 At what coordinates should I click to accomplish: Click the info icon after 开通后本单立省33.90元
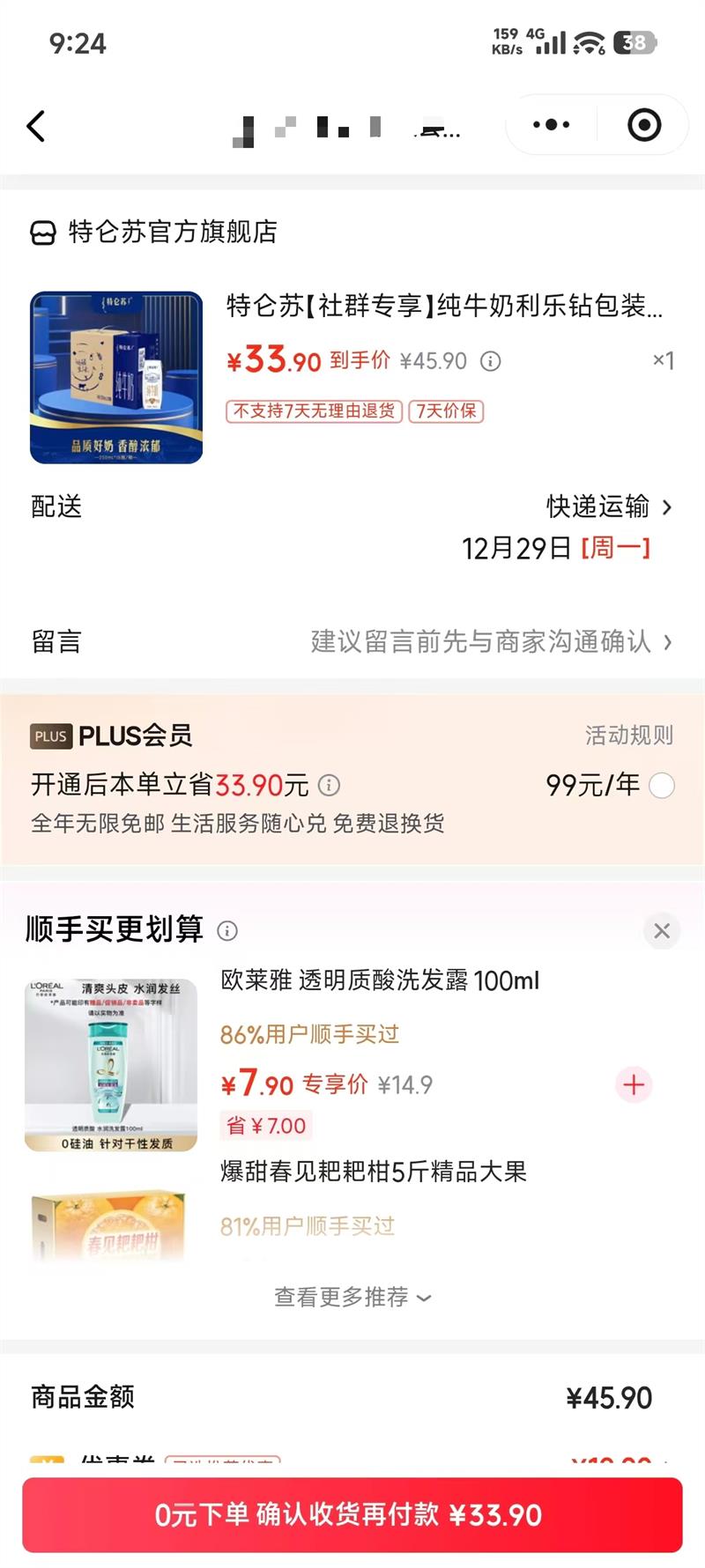329,782
